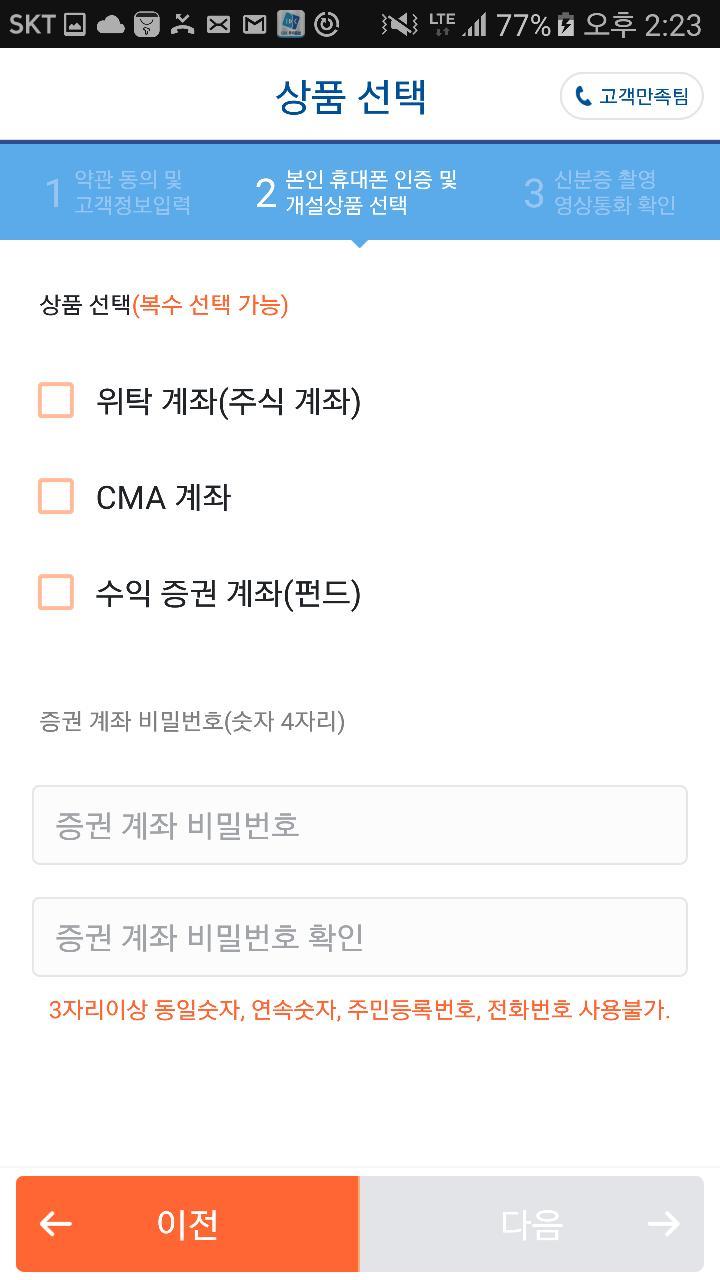Click the 증권 계좌 비밀번호 input field

click(x=360, y=824)
